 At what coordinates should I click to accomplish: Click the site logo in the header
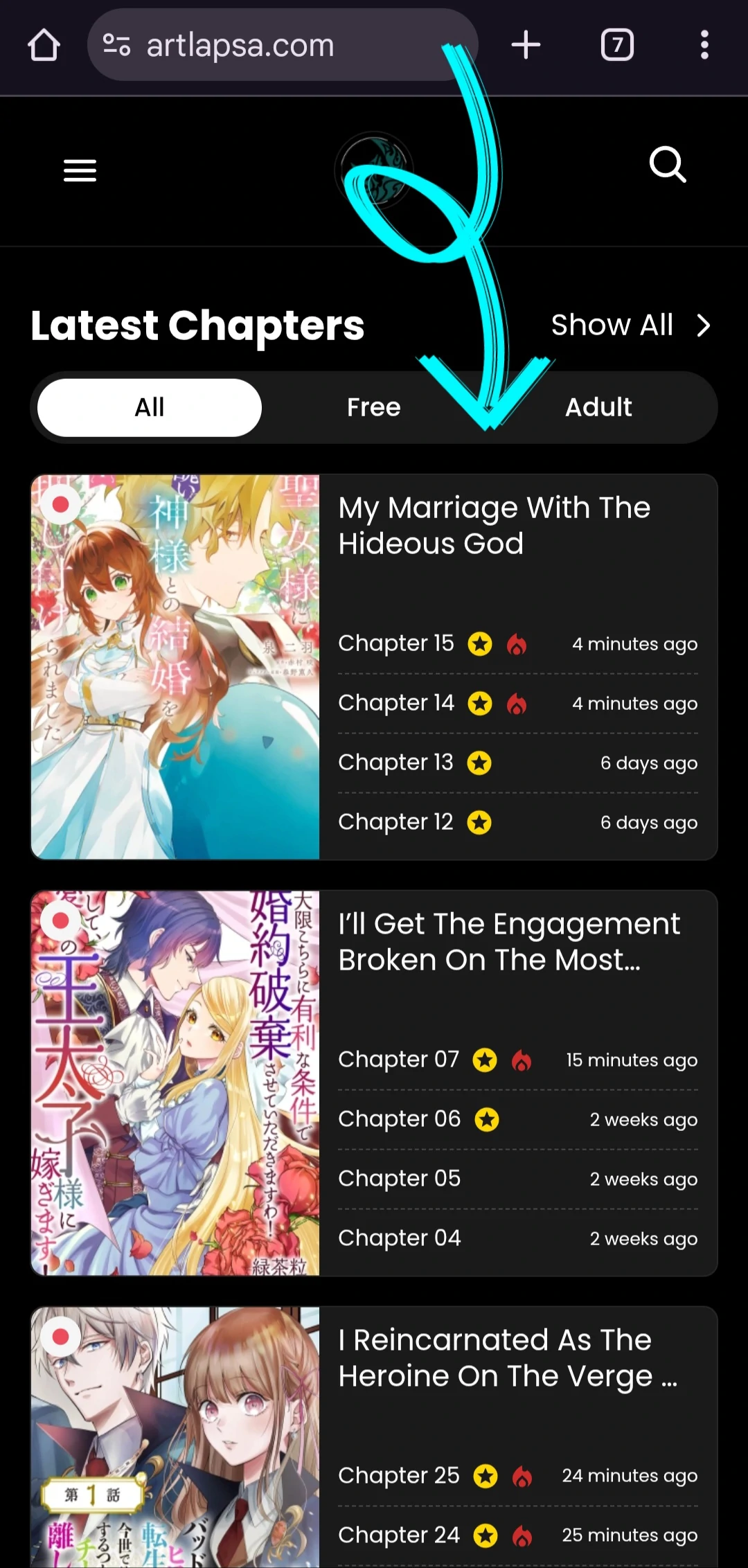tap(374, 170)
